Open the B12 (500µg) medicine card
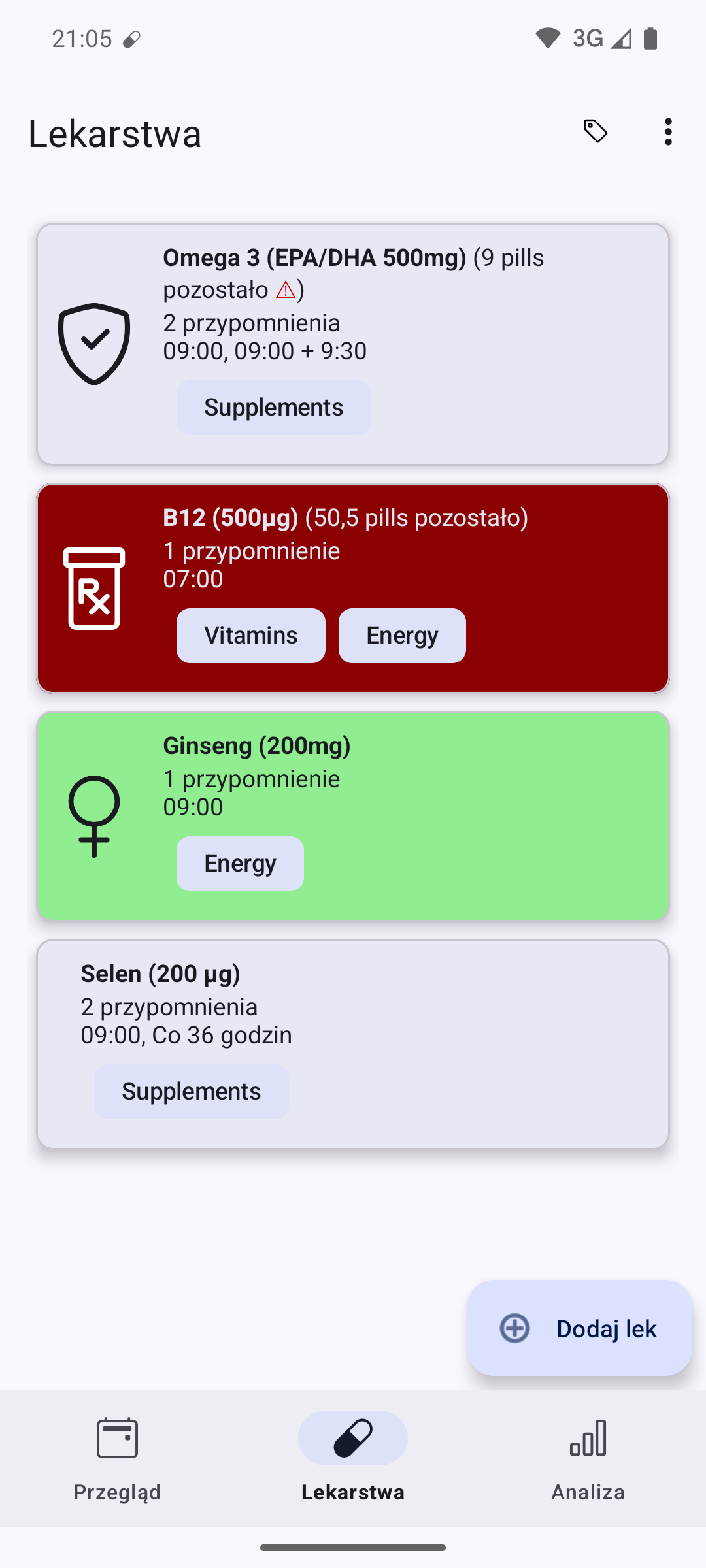The image size is (706, 1568). (x=353, y=588)
